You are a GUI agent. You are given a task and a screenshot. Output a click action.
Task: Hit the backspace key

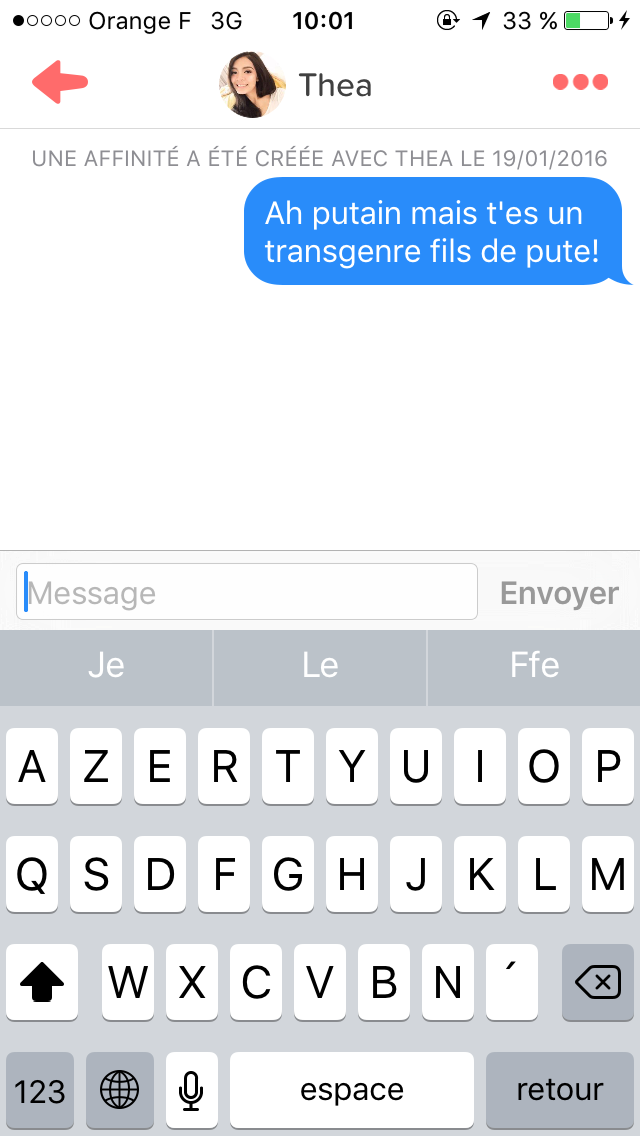click(x=598, y=982)
